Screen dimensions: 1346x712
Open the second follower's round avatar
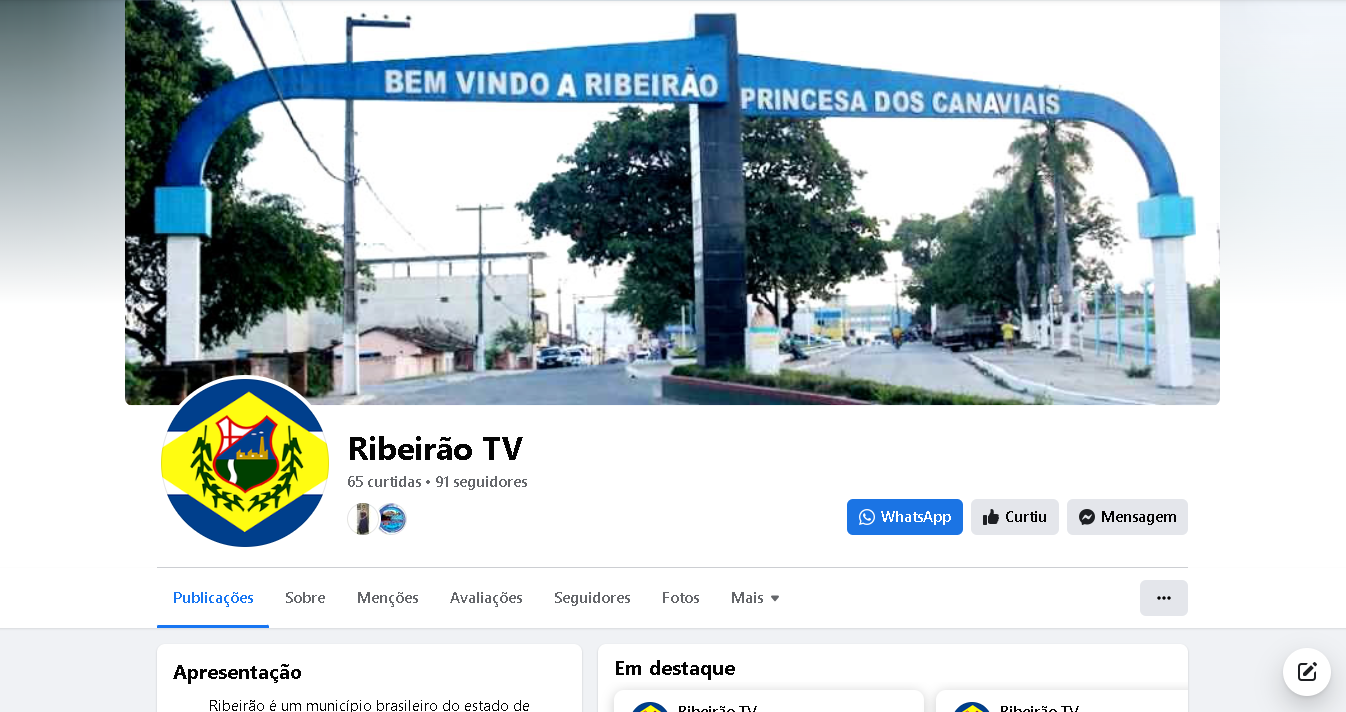[x=392, y=519]
